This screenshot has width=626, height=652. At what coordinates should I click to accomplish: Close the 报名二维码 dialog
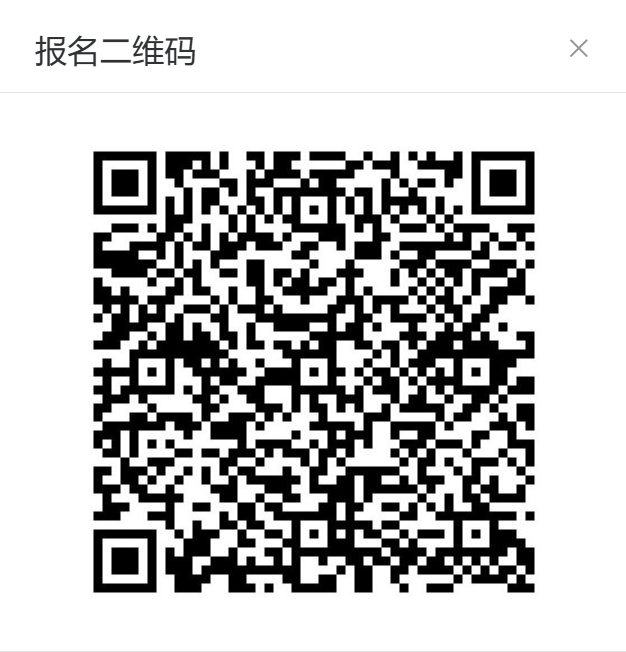[x=578, y=48]
